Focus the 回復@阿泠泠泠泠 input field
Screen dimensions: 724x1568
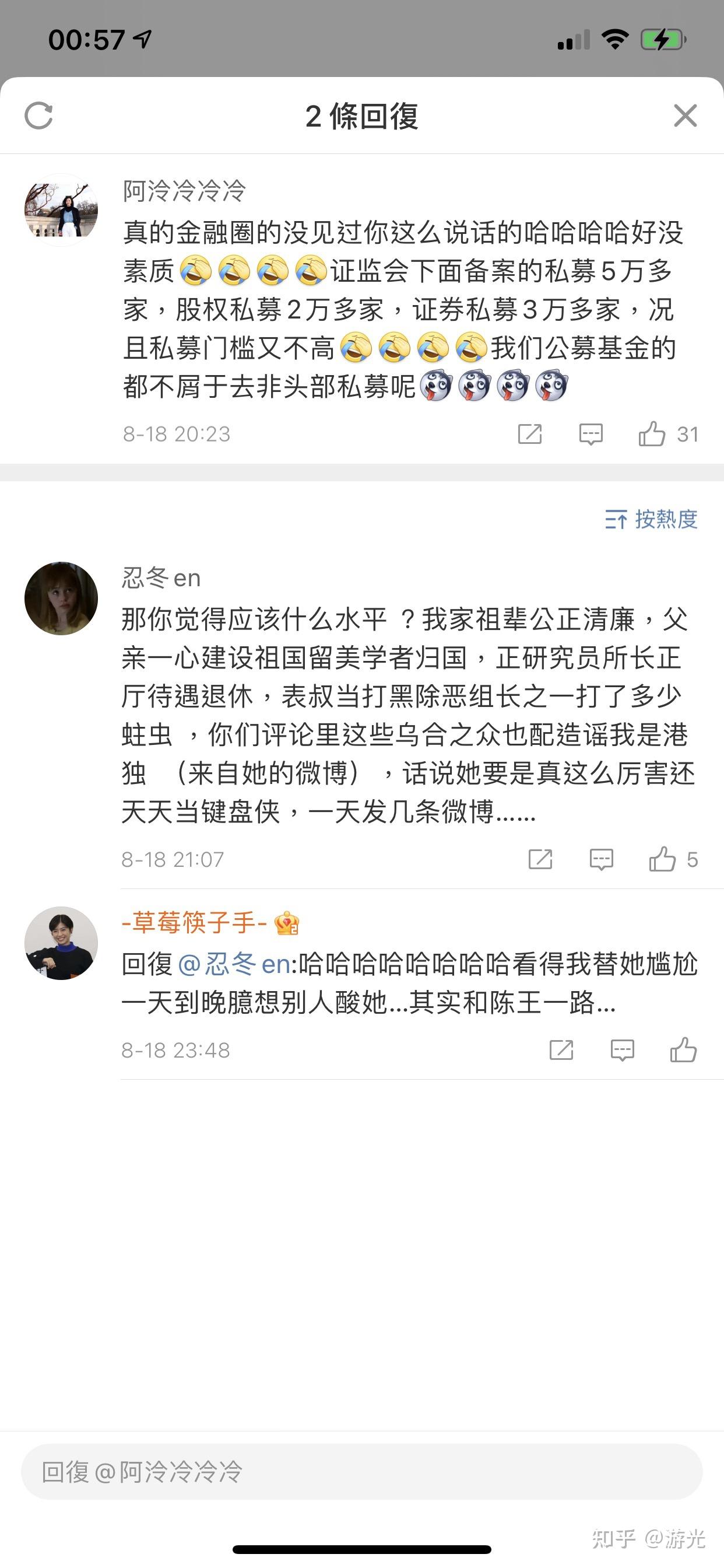point(361,1472)
